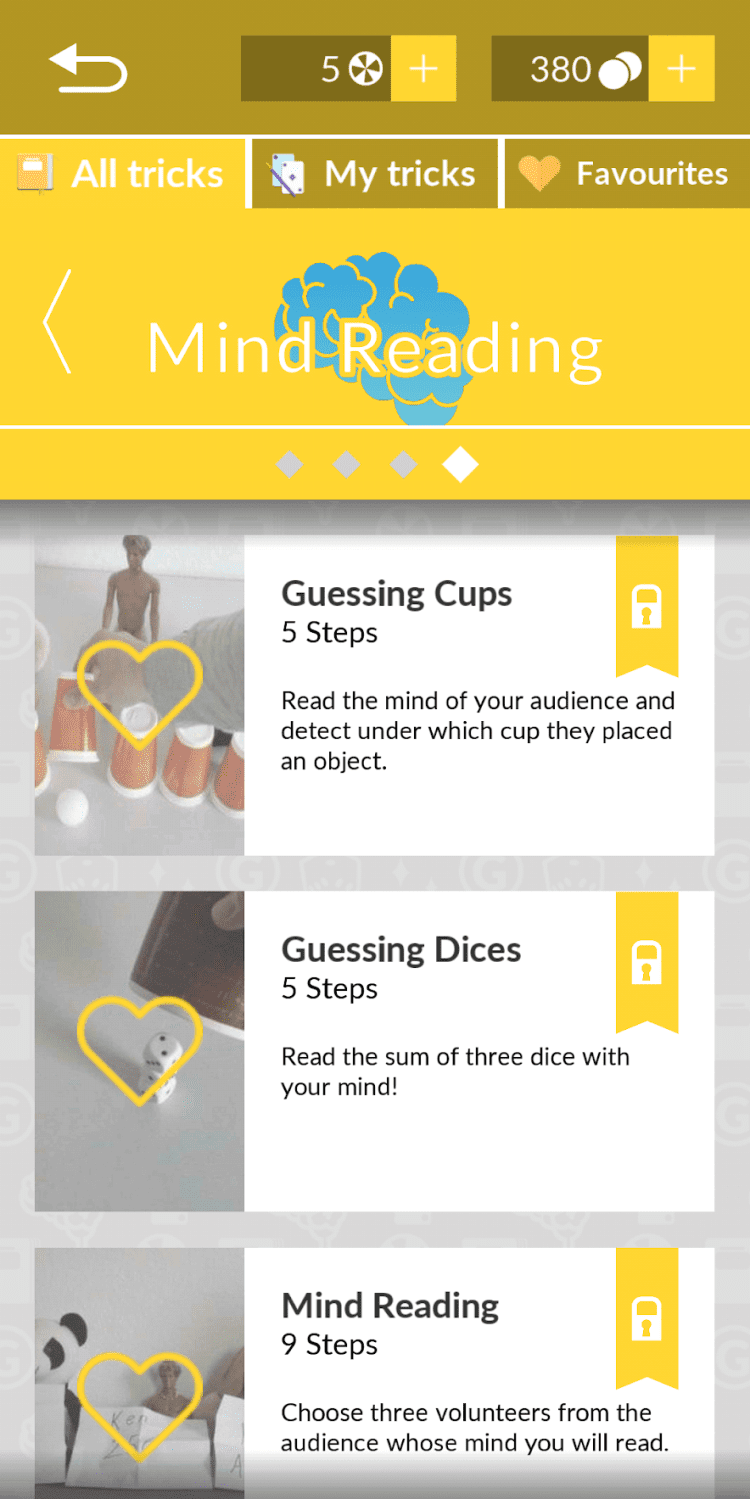Switch to the Favourites tab
The height and width of the screenshot is (1499, 750).
click(626, 174)
